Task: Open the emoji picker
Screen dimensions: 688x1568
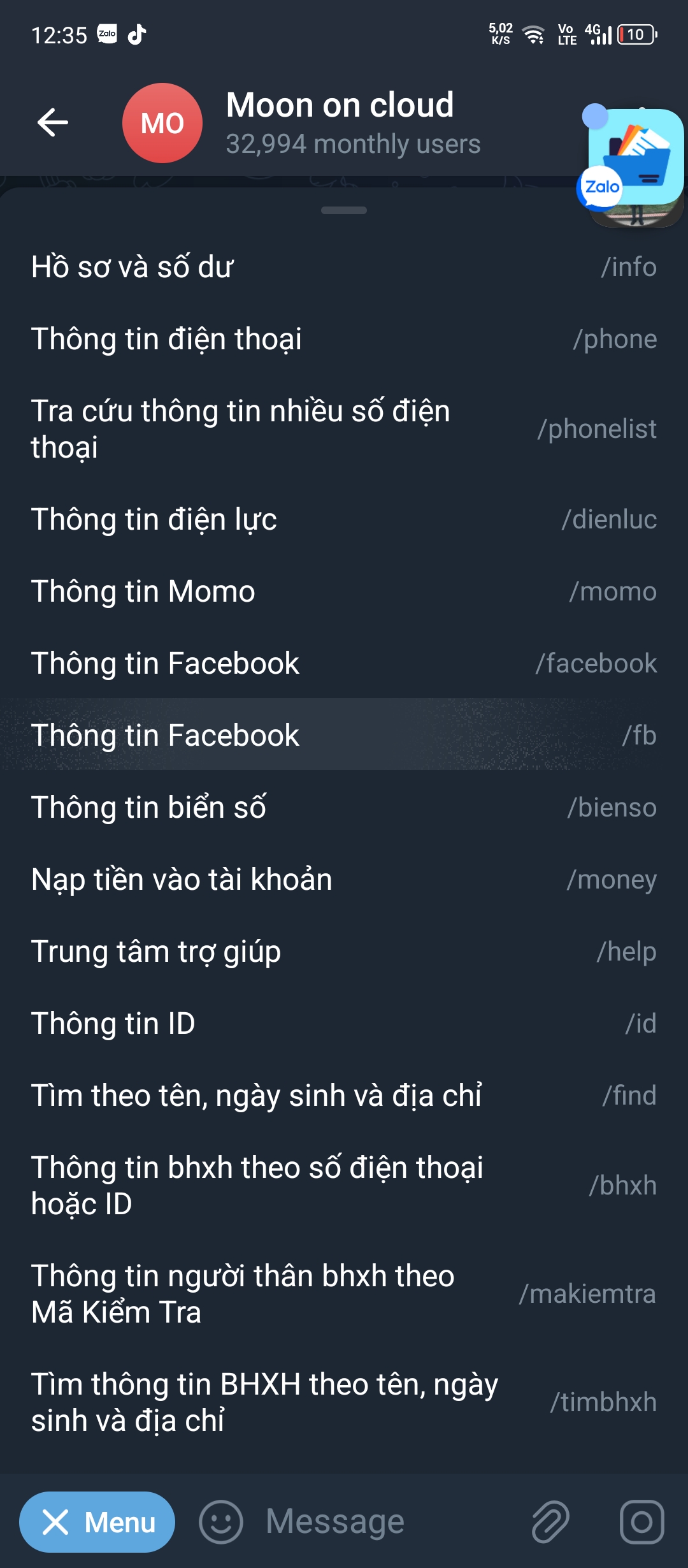Action: (221, 1522)
